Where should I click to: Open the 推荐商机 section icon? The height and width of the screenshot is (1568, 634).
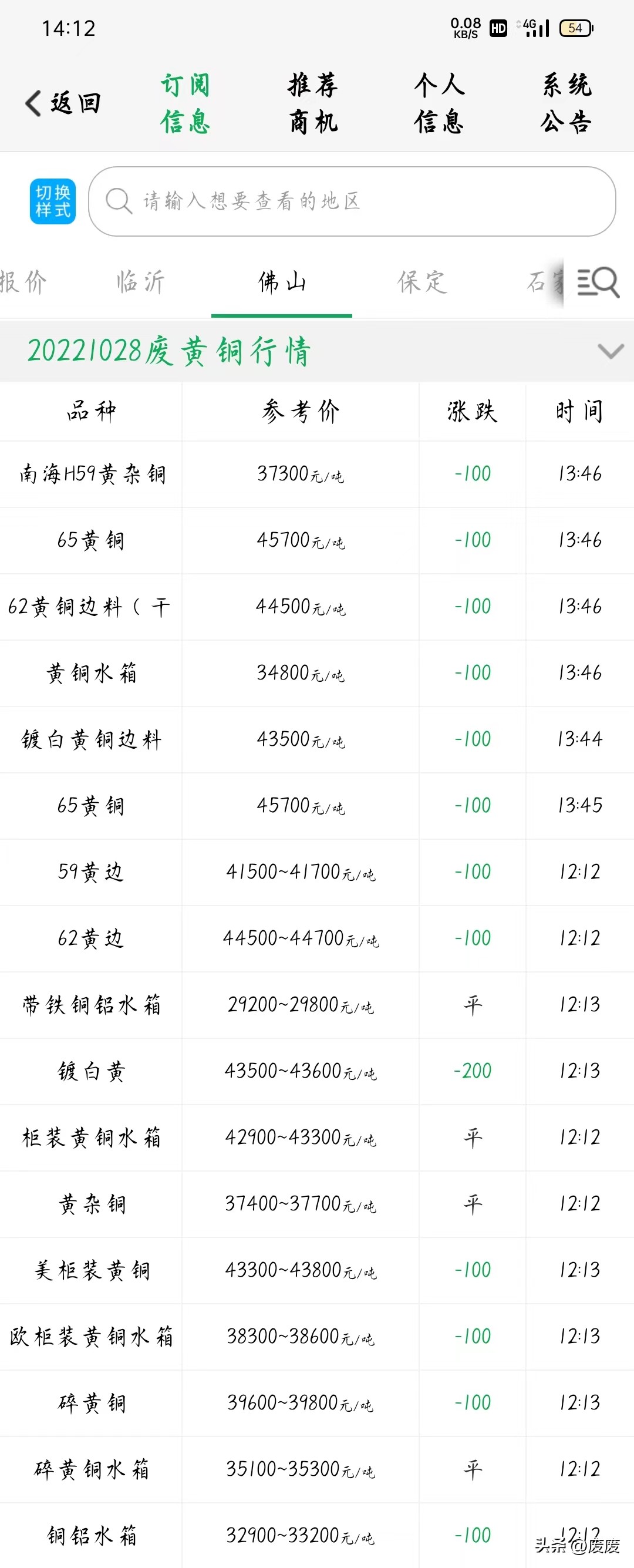click(x=312, y=102)
